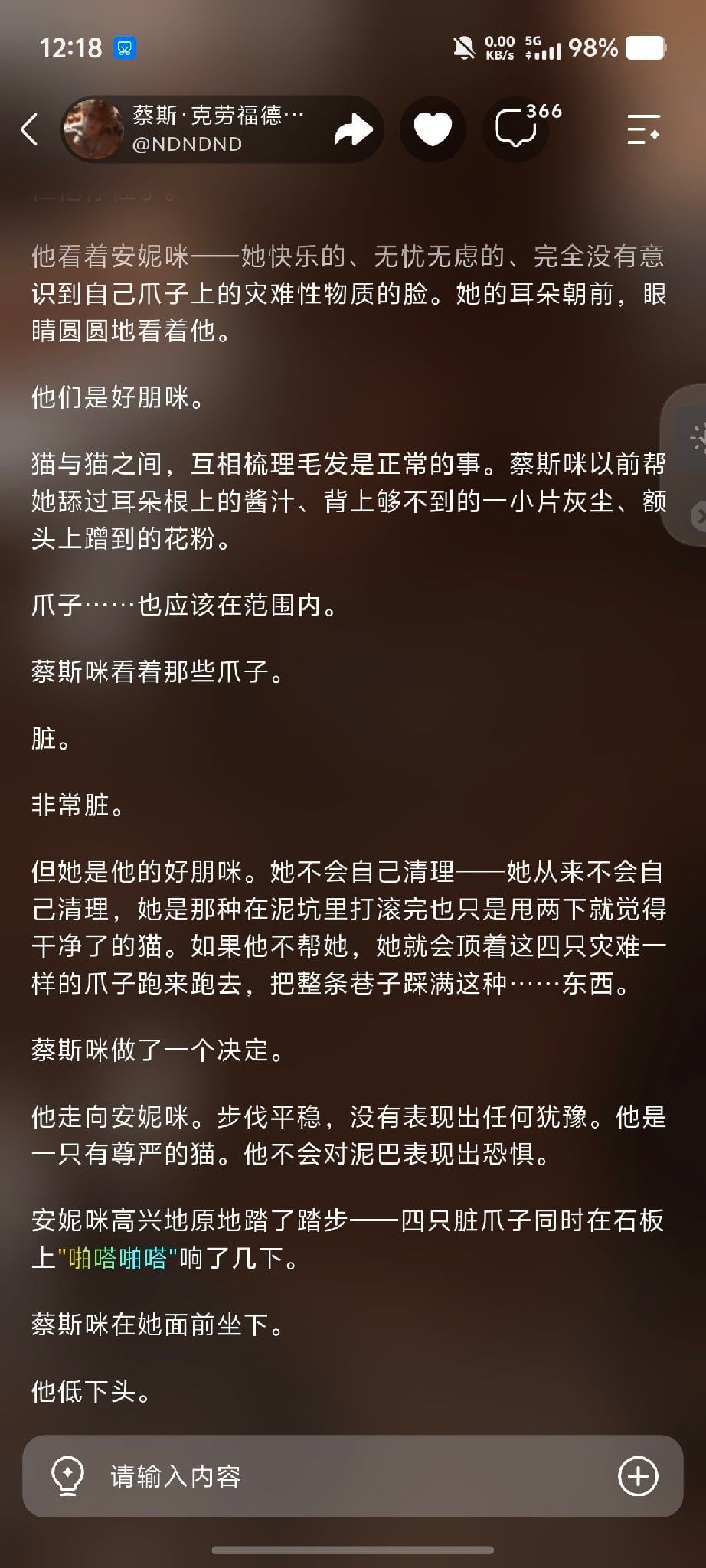Screen dimensions: 706x1568
Task: Open 蔡斯·克劳福德 profile avatar
Action: tap(93, 129)
